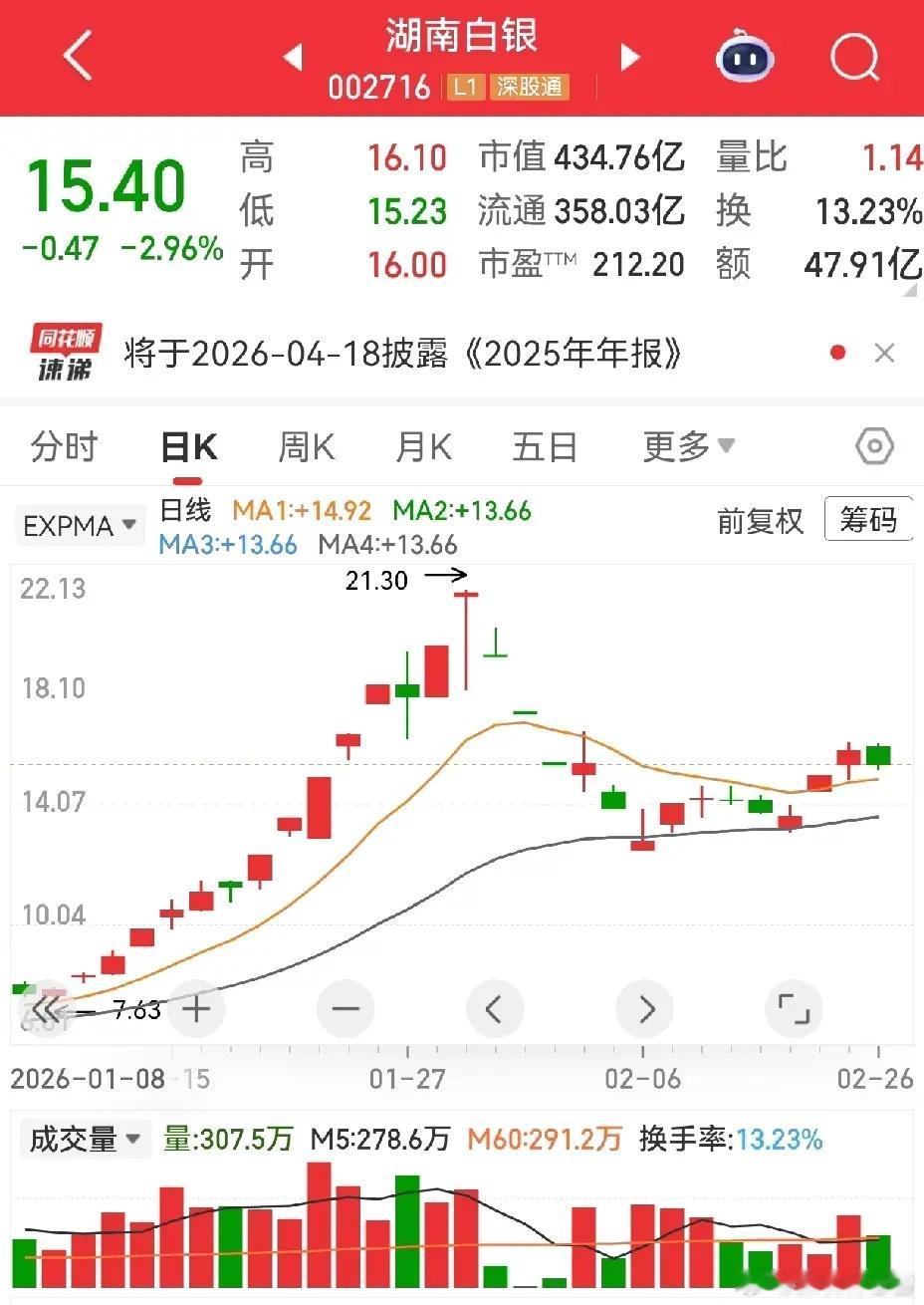Expand the chart to fullscreen

click(794, 1009)
